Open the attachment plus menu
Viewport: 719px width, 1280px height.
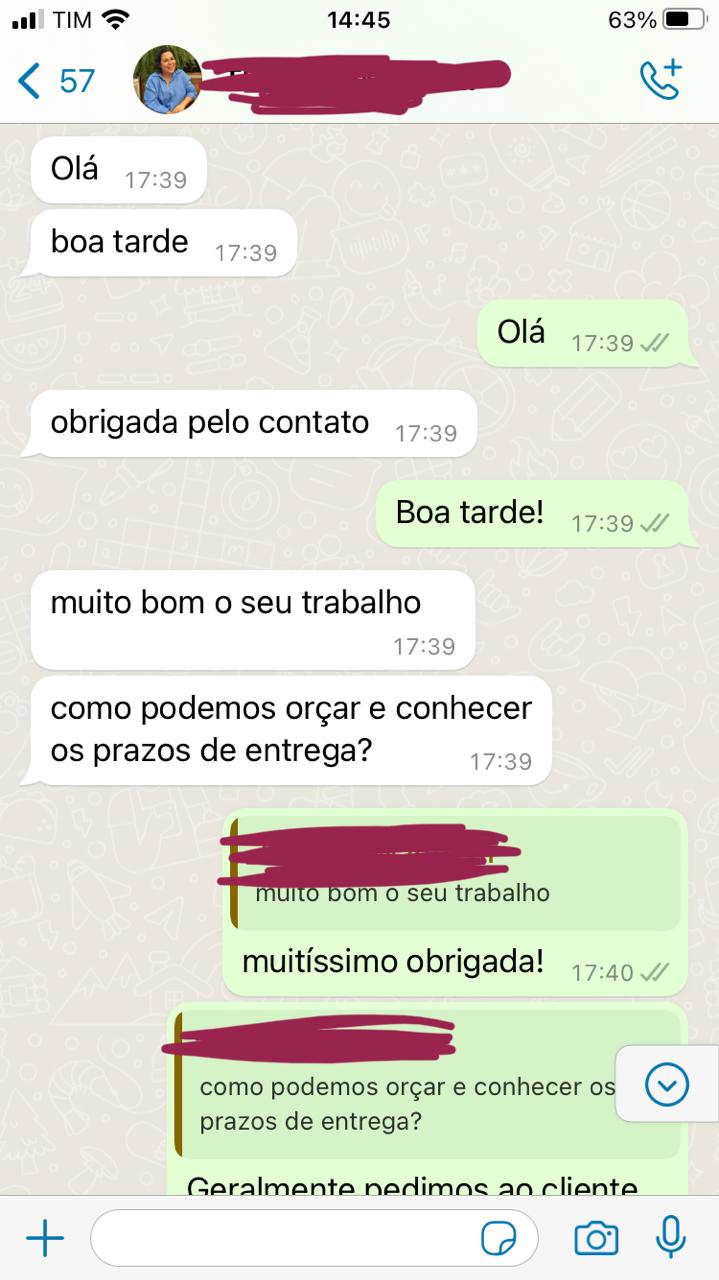(x=45, y=1240)
